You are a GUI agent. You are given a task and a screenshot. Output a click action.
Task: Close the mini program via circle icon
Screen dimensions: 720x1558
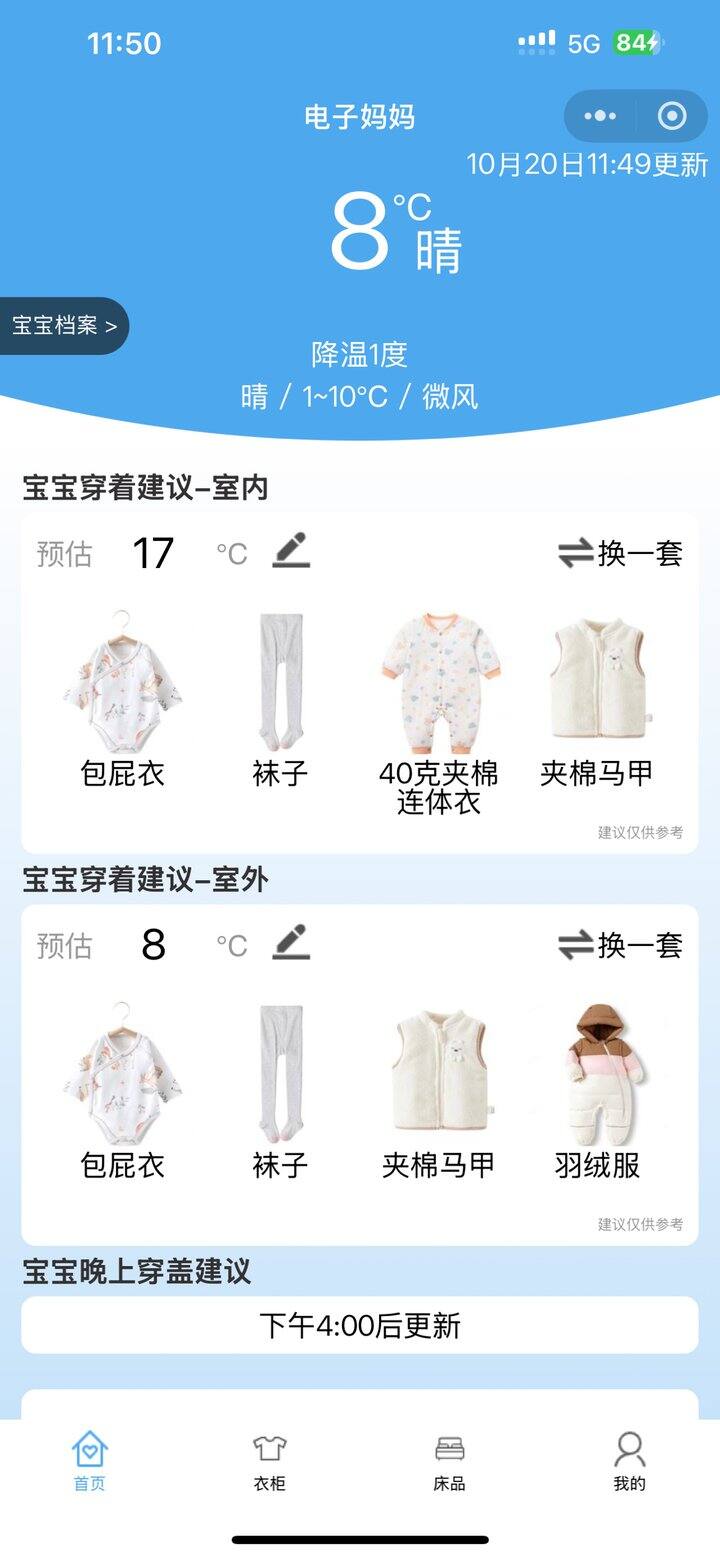(x=672, y=116)
